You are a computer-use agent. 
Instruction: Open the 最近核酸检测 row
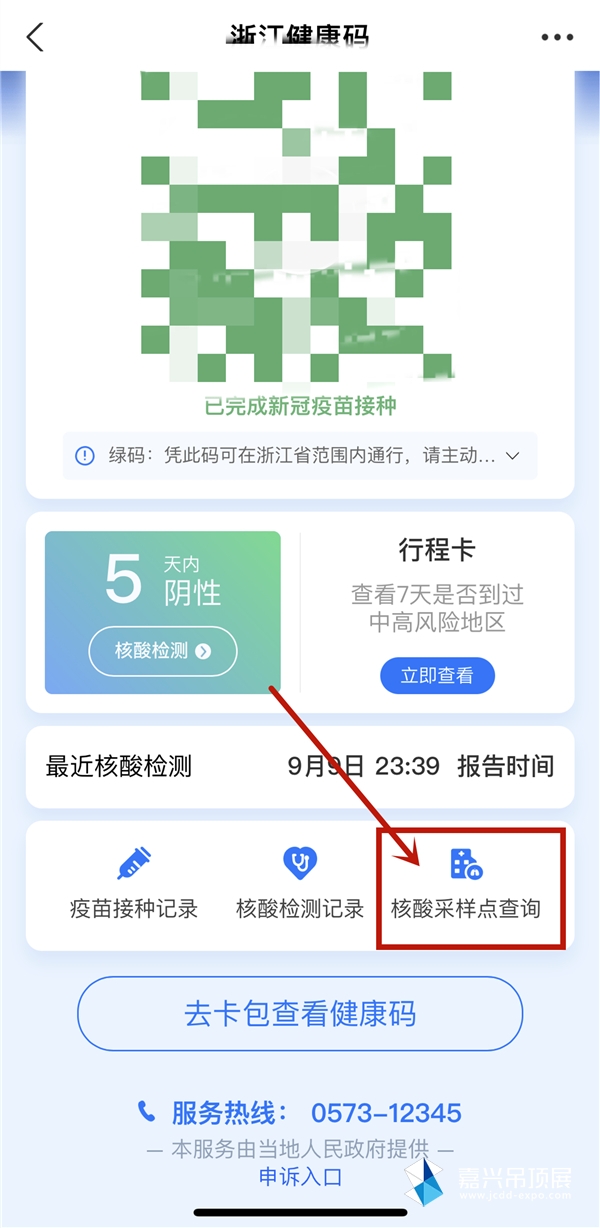[300, 767]
